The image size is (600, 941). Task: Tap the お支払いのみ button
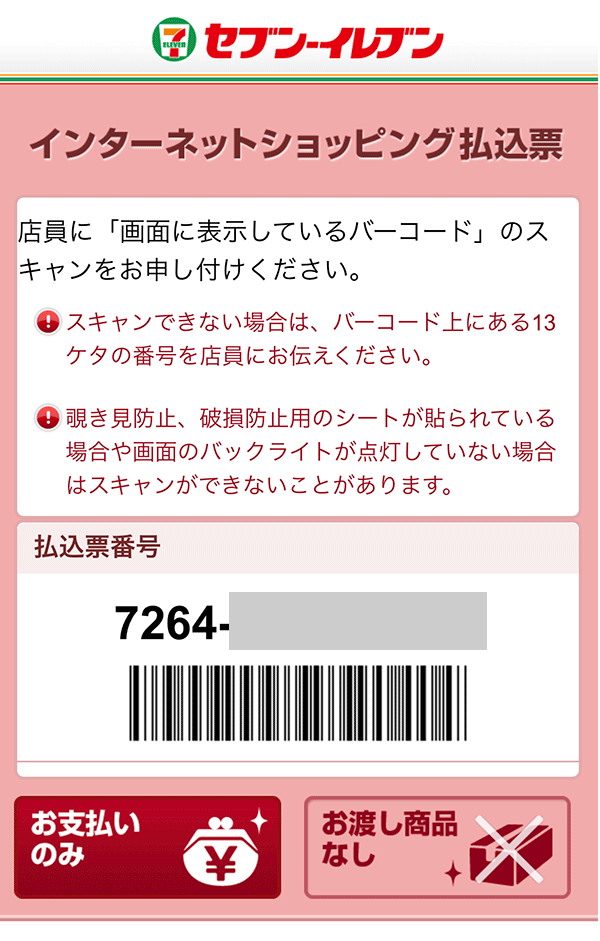[148, 847]
